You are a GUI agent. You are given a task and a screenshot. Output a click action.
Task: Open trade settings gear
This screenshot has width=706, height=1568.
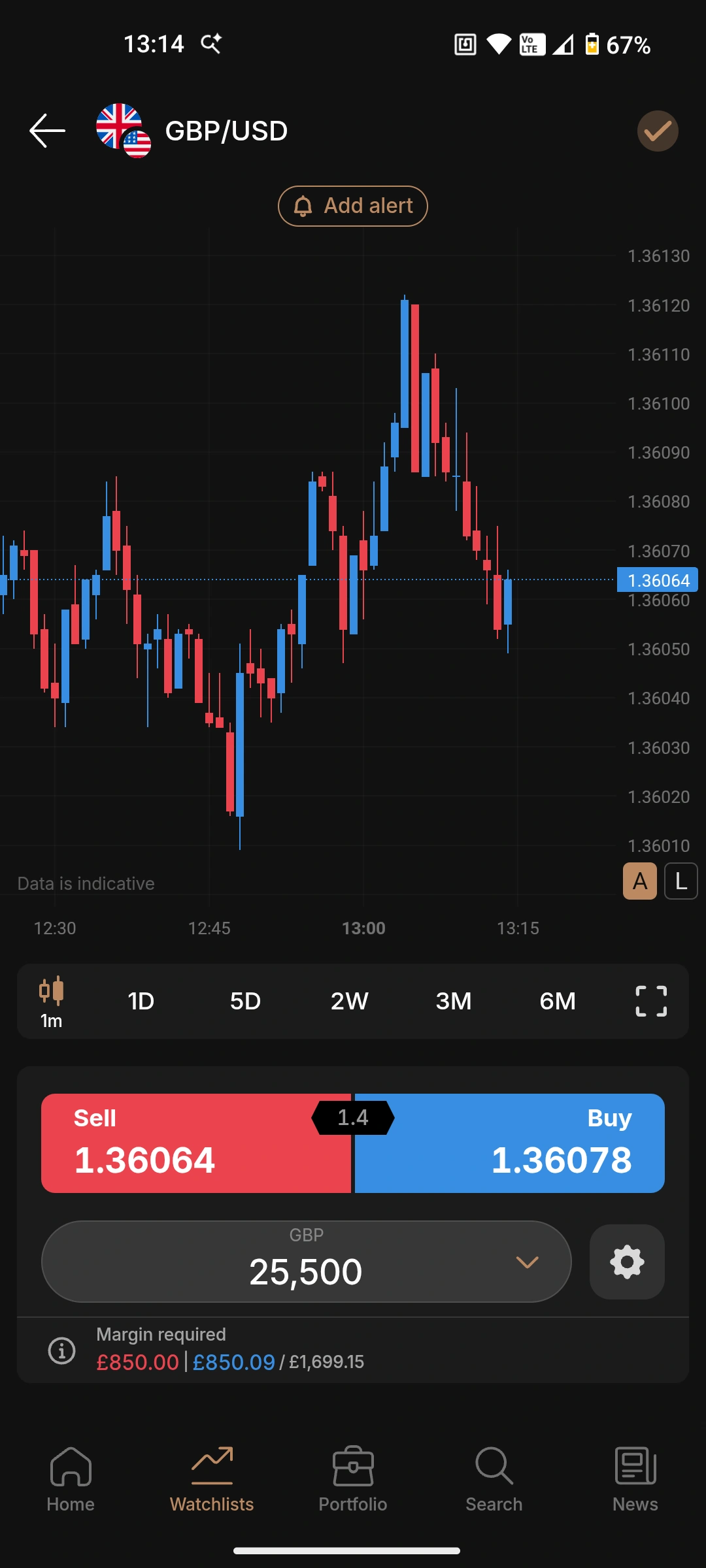point(626,1262)
